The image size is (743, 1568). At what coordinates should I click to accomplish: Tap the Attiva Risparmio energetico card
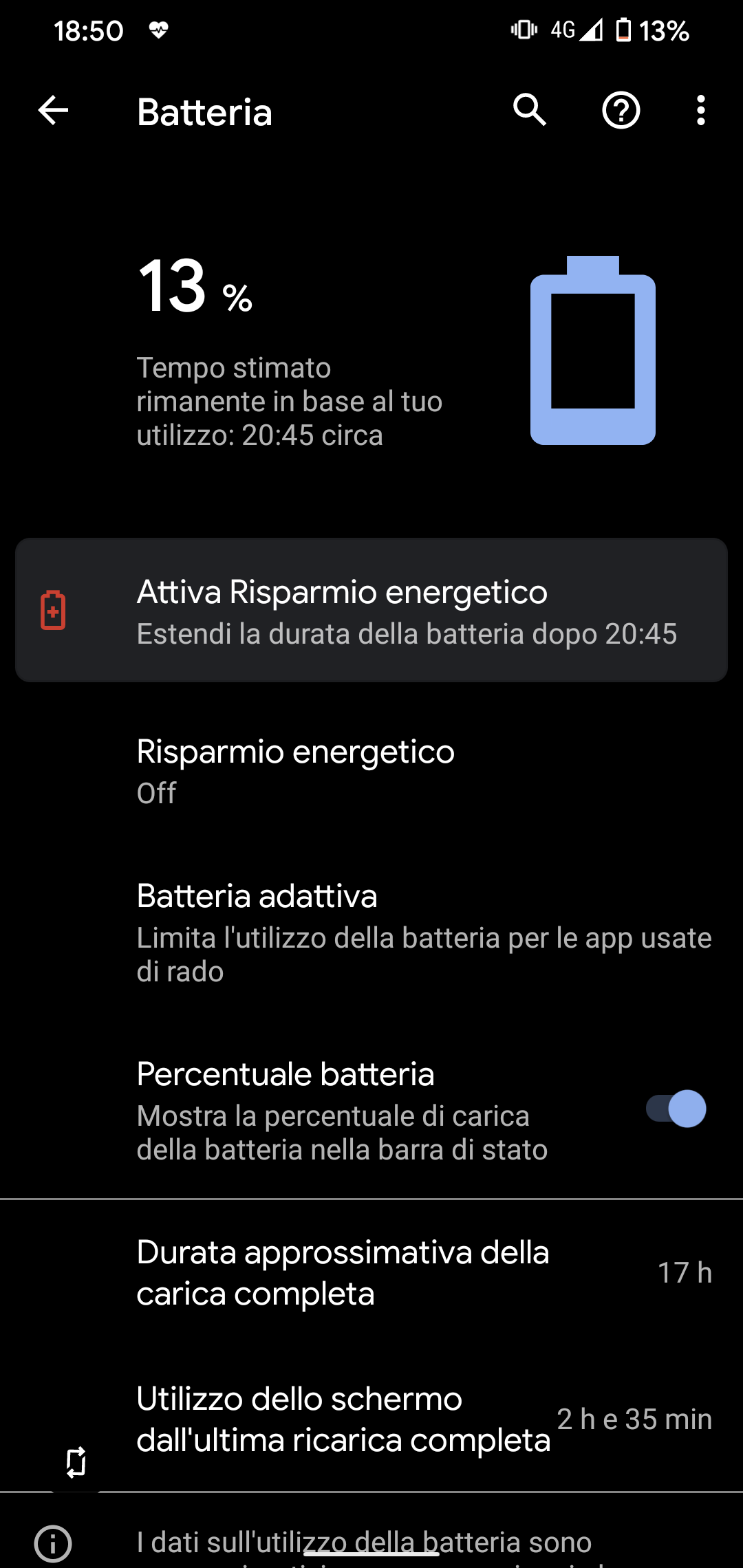click(371, 610)
